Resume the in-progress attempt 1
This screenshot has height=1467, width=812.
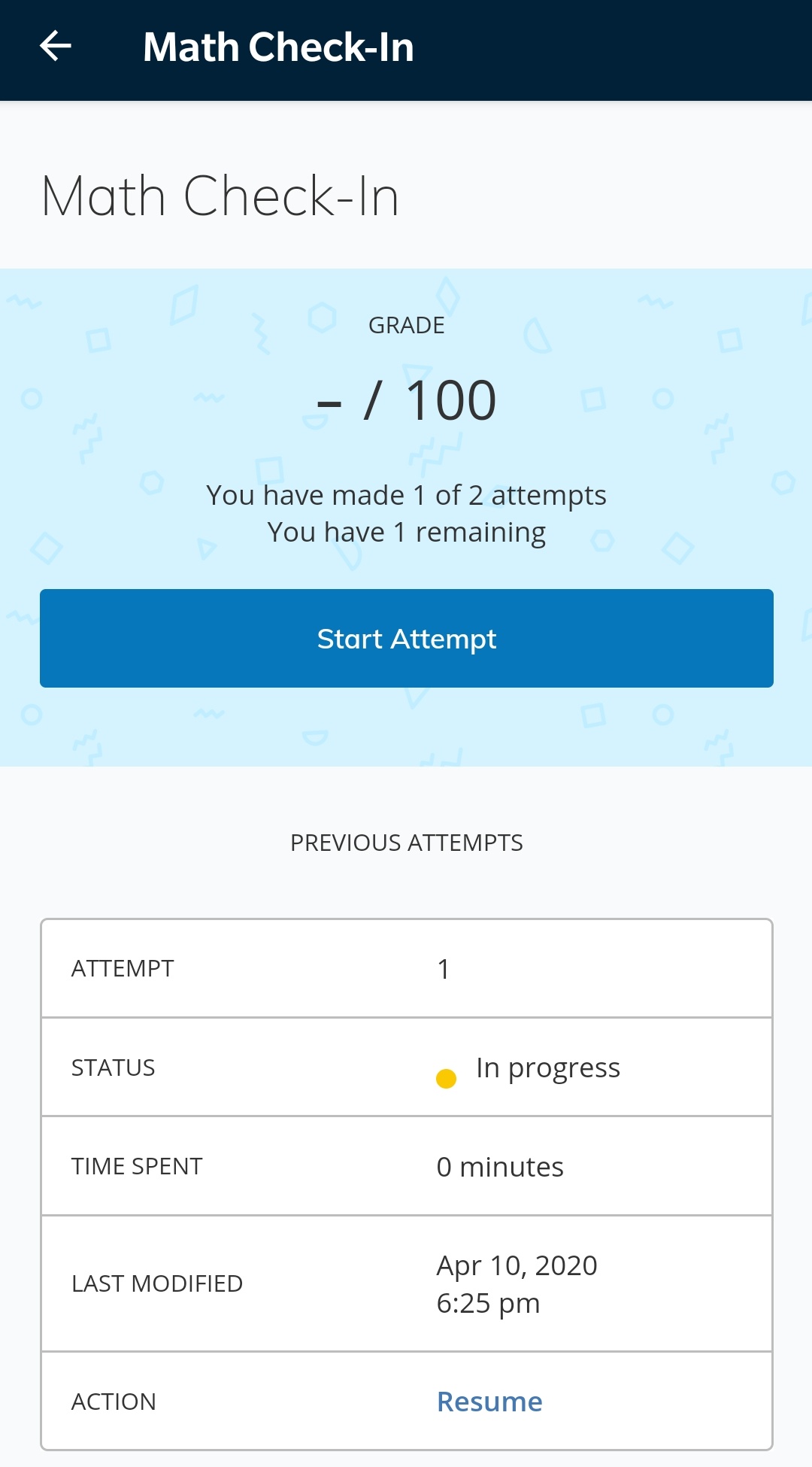click(489, 1402)
